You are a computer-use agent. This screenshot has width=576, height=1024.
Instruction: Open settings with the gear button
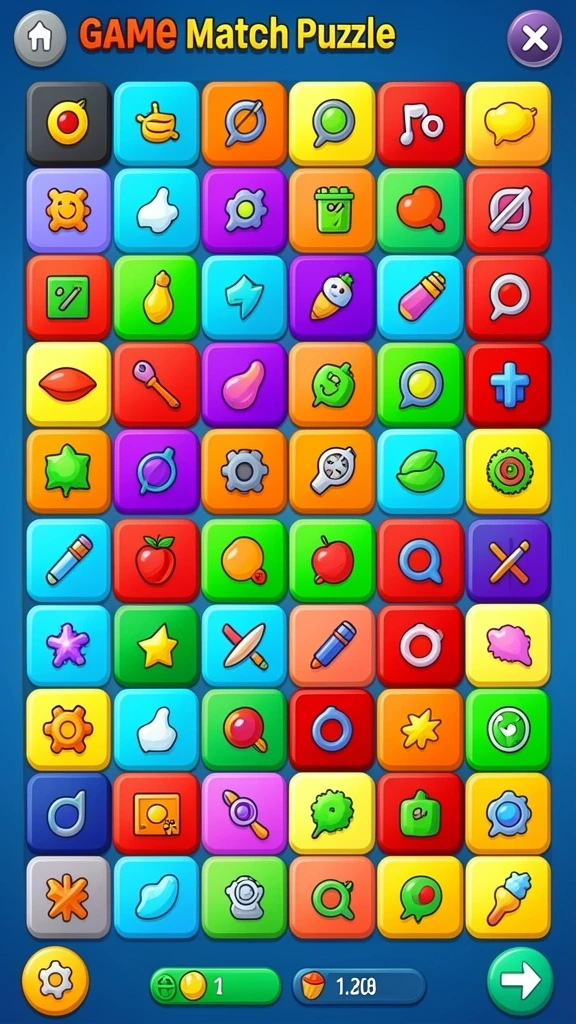(56, 980)
